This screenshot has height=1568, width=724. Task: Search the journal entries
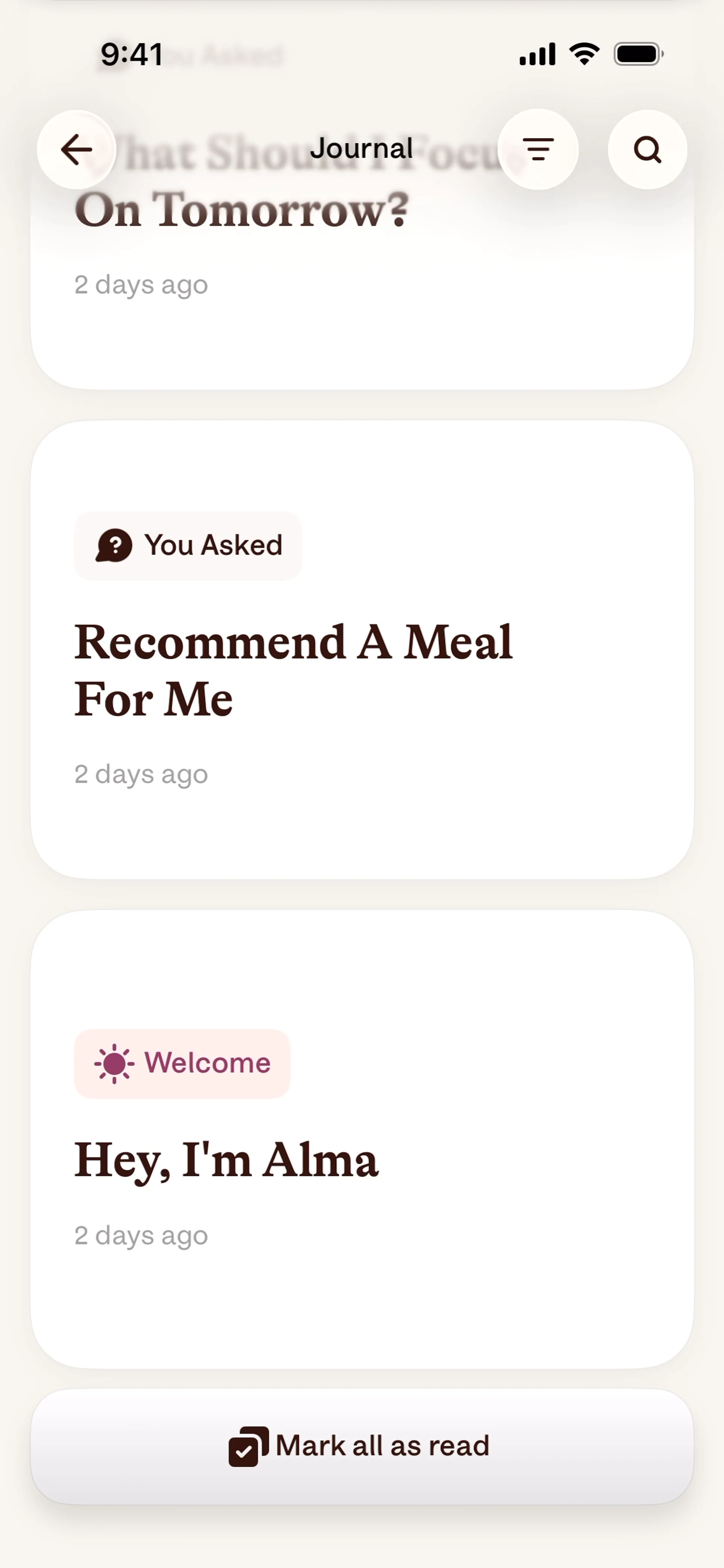[647, 150]
